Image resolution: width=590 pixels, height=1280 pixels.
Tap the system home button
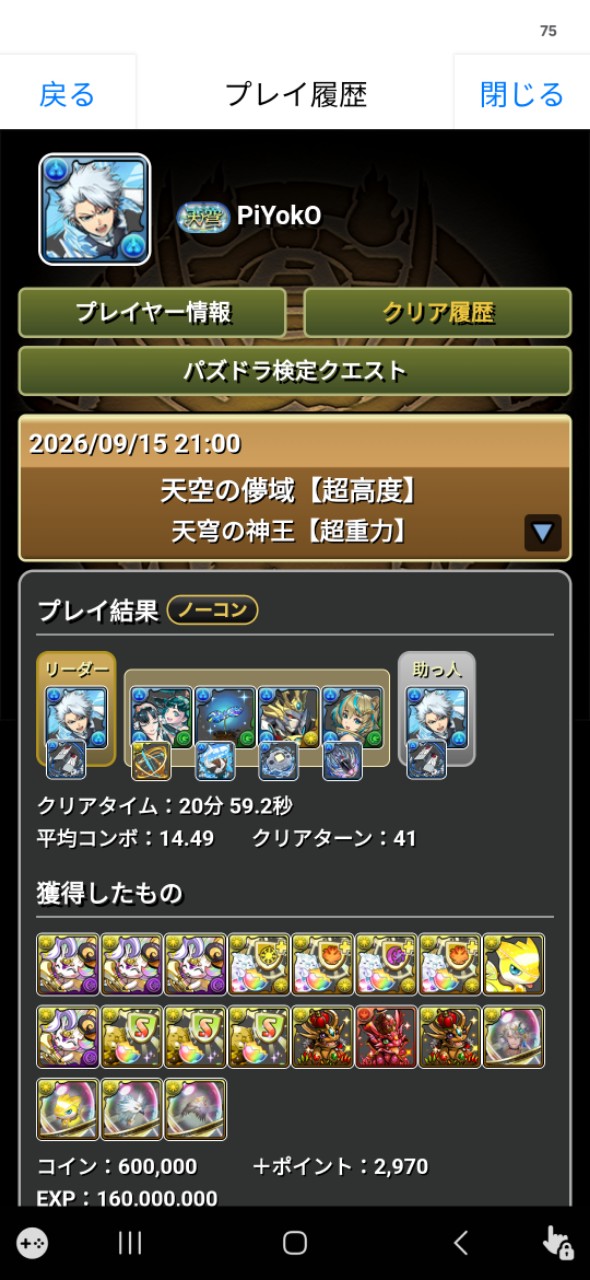tap(294, 1242)
